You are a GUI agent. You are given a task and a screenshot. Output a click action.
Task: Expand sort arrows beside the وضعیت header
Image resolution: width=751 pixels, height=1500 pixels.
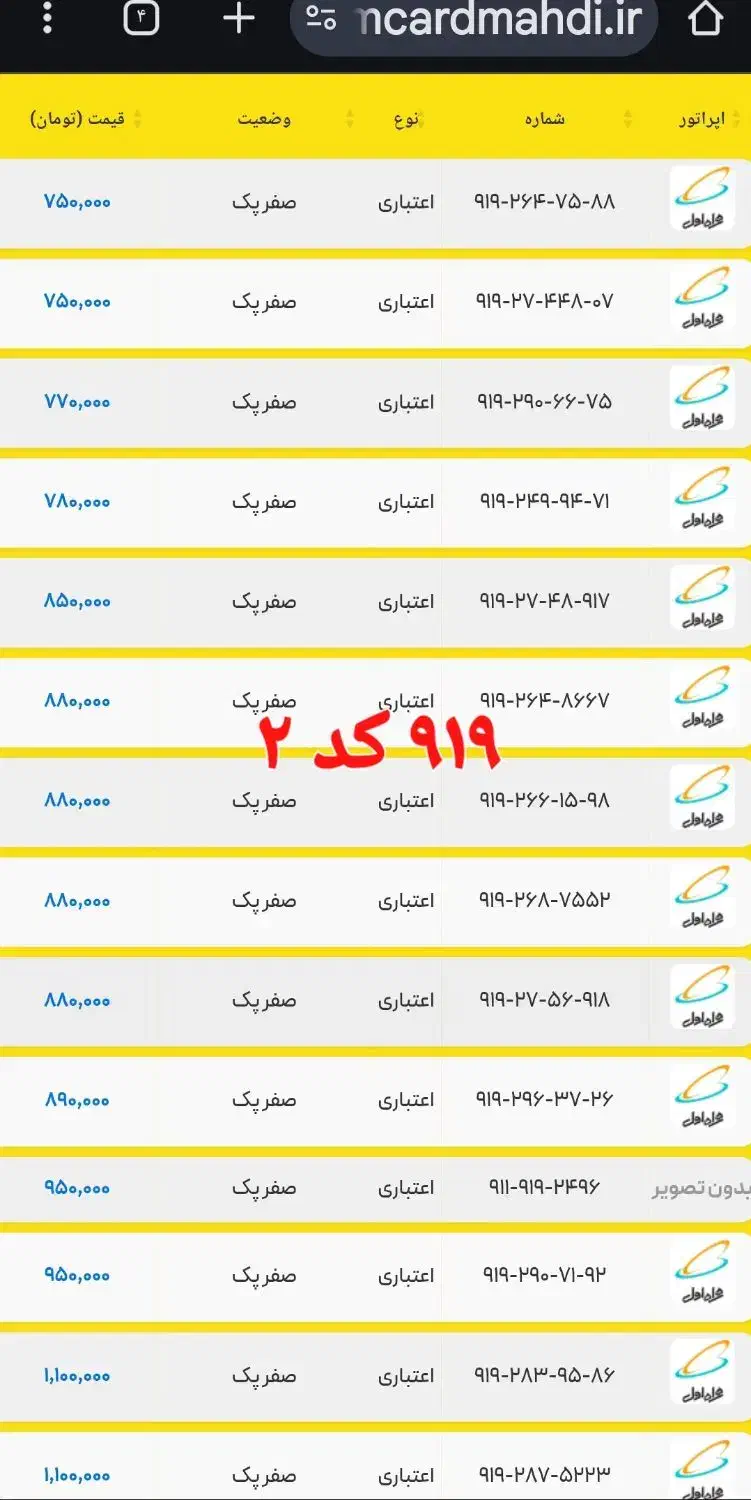[348, 117]
